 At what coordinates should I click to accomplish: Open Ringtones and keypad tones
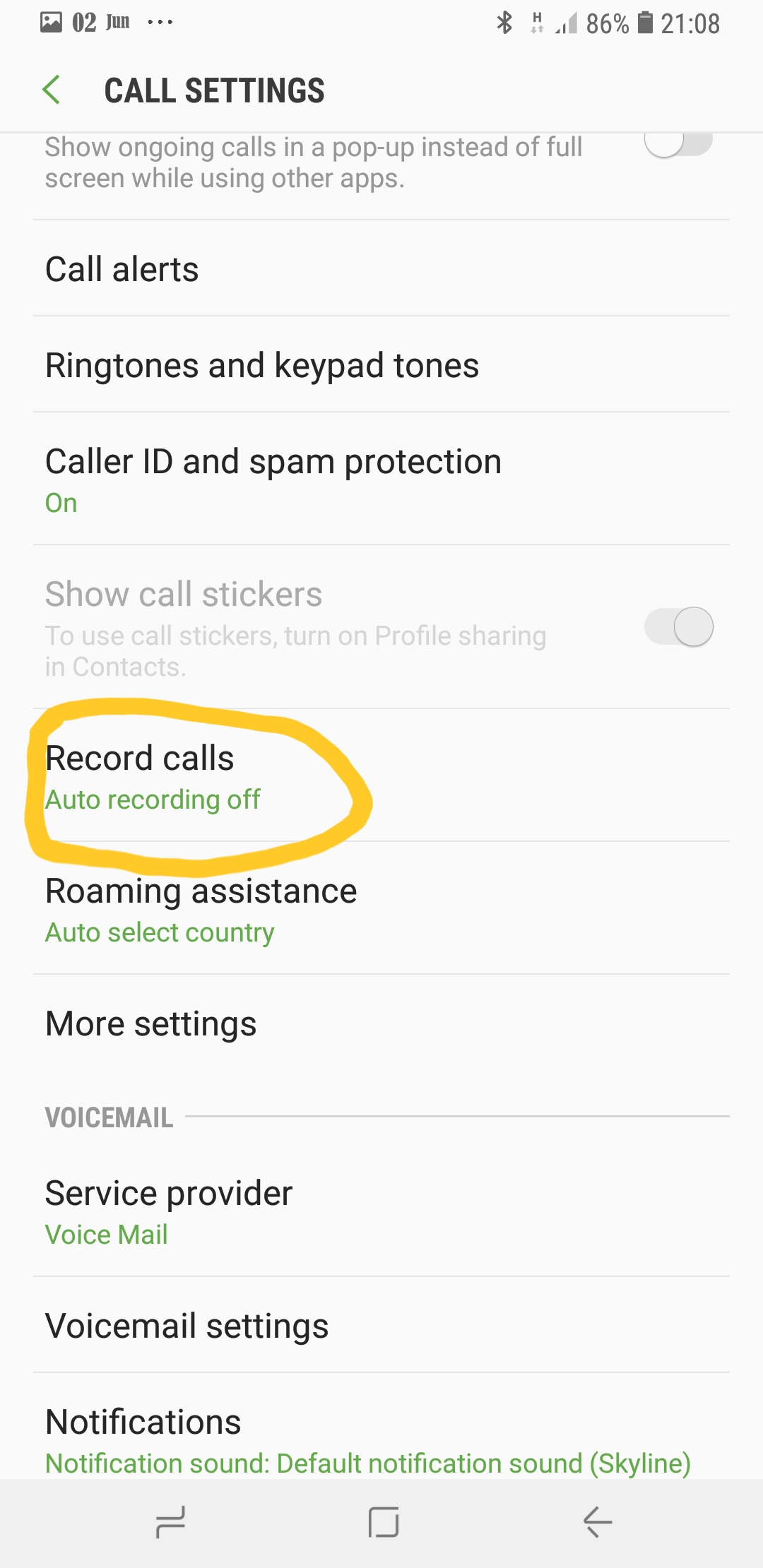pyautogui.click(x=381, y=365)
